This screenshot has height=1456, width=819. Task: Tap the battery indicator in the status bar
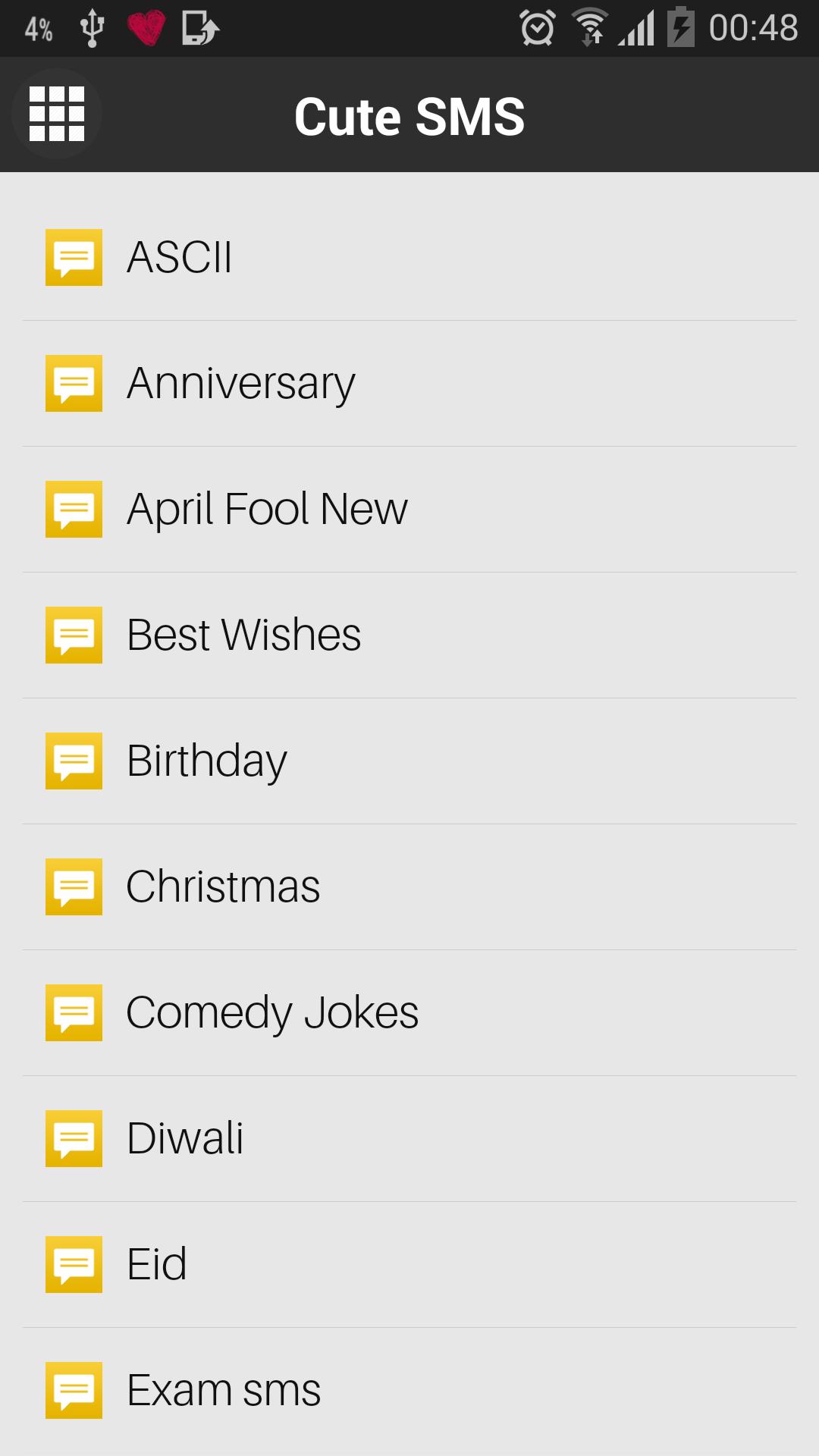click(680, 29)
